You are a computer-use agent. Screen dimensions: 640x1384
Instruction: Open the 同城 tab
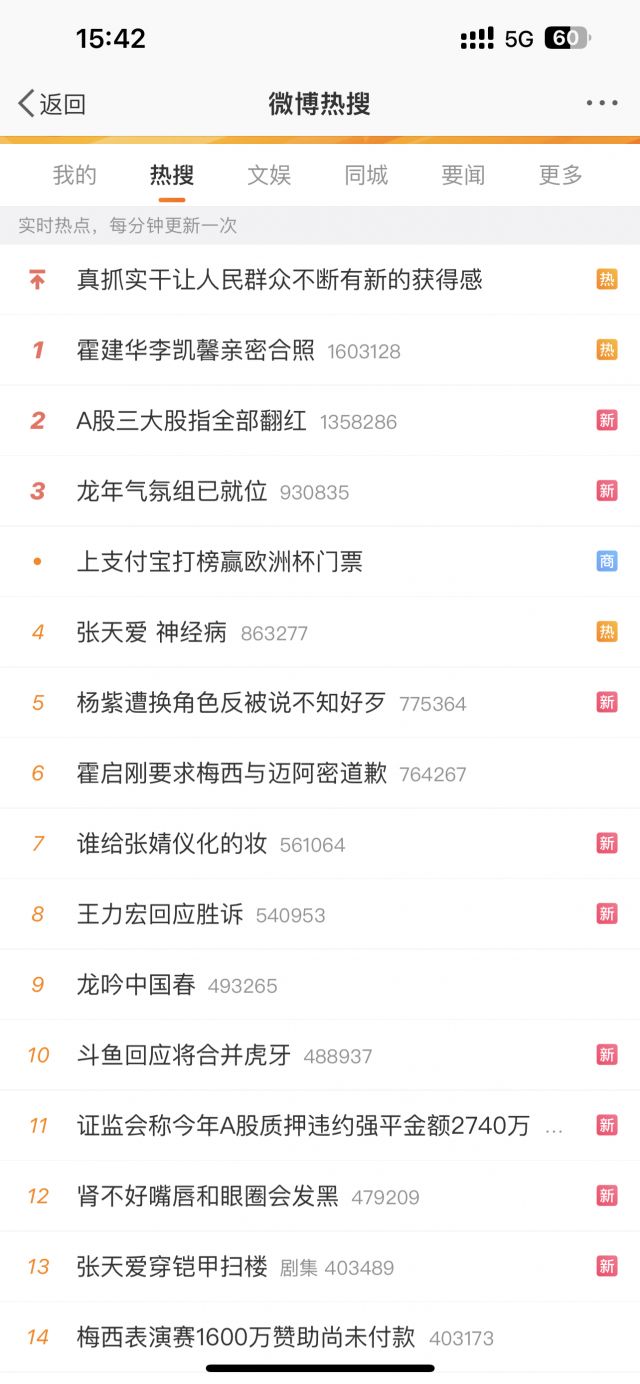point(366,175)
